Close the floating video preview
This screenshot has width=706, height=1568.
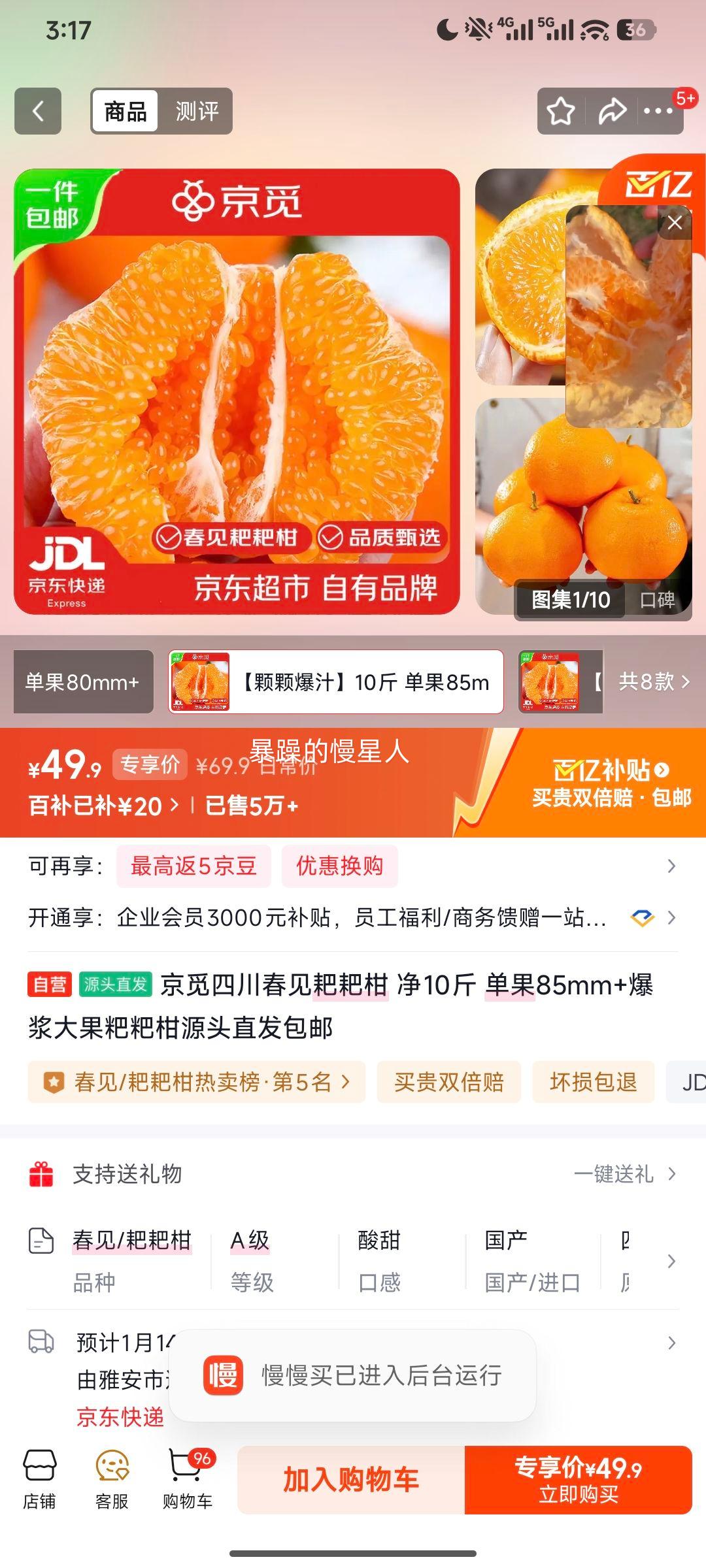675,222
